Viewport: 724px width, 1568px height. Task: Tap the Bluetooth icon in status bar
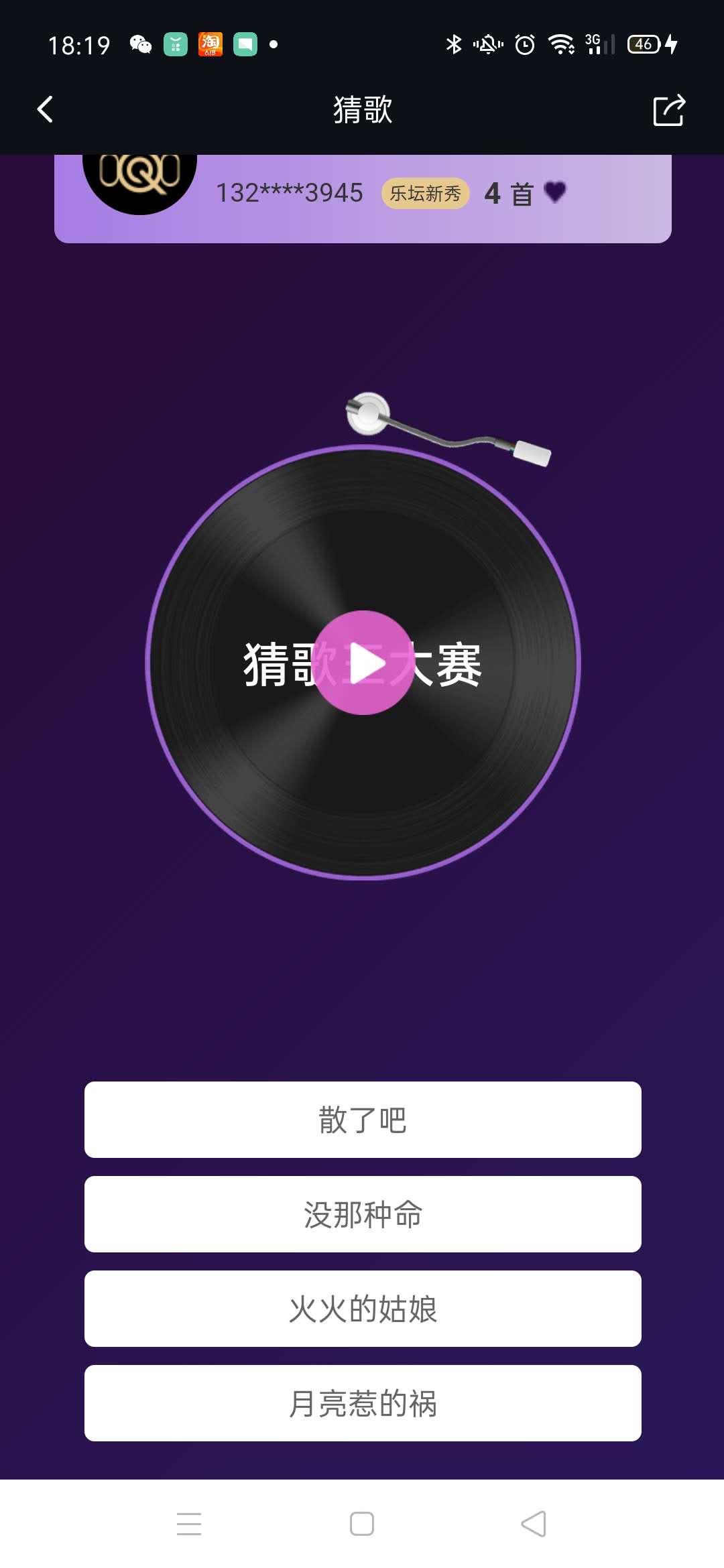pos(454,44)
